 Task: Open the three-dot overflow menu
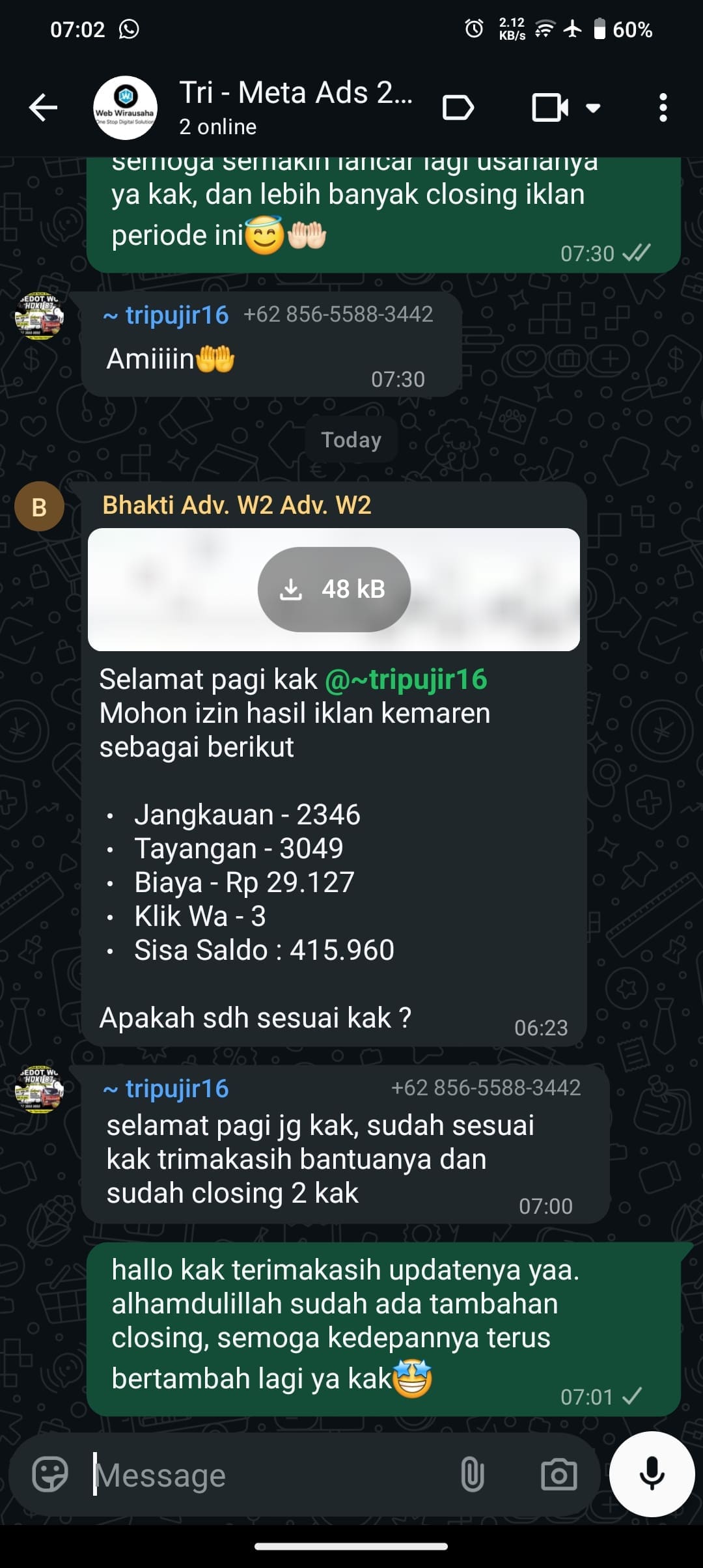(663, 107)
